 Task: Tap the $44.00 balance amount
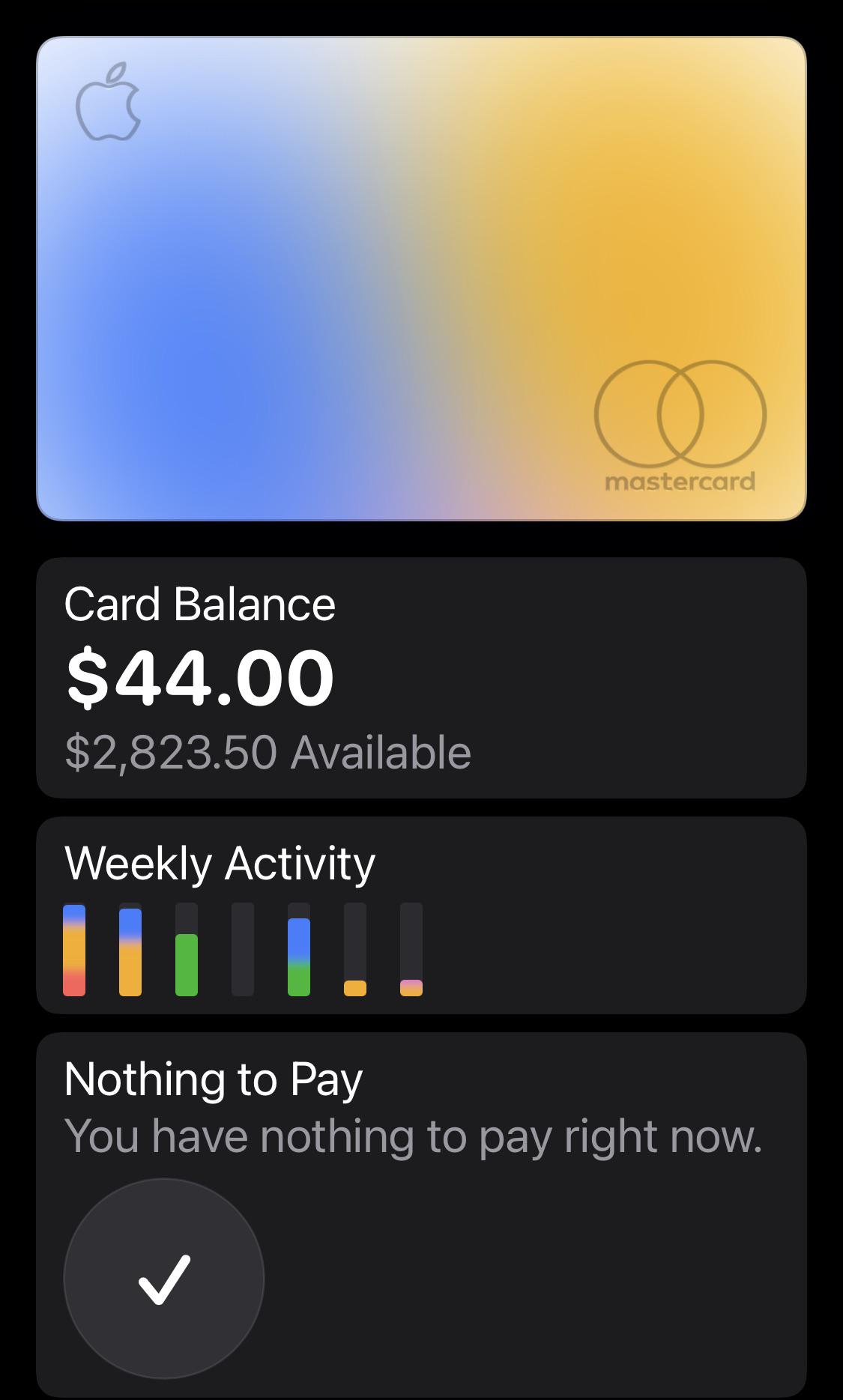tap(199, 678)
